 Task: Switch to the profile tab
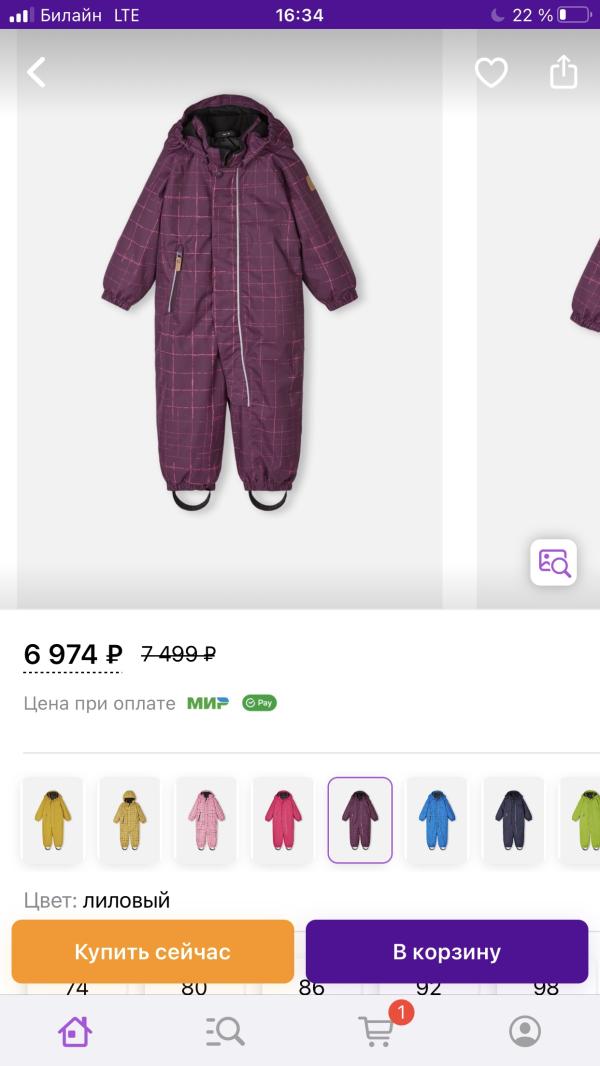[x=524, y=1031]
